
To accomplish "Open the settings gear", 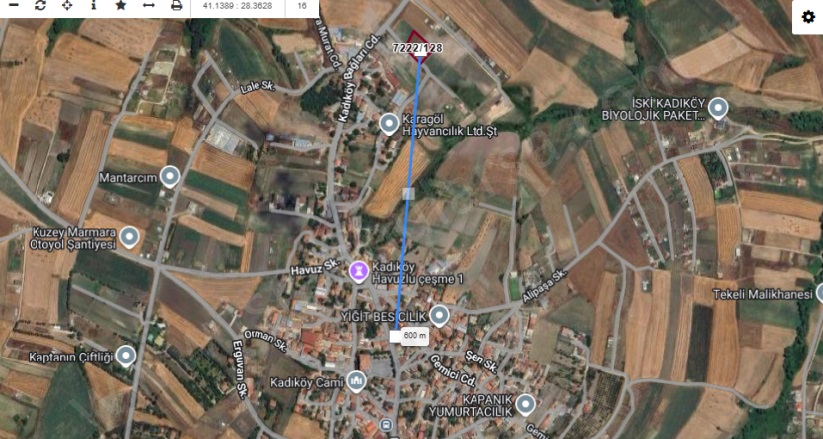I will [808, 16].
